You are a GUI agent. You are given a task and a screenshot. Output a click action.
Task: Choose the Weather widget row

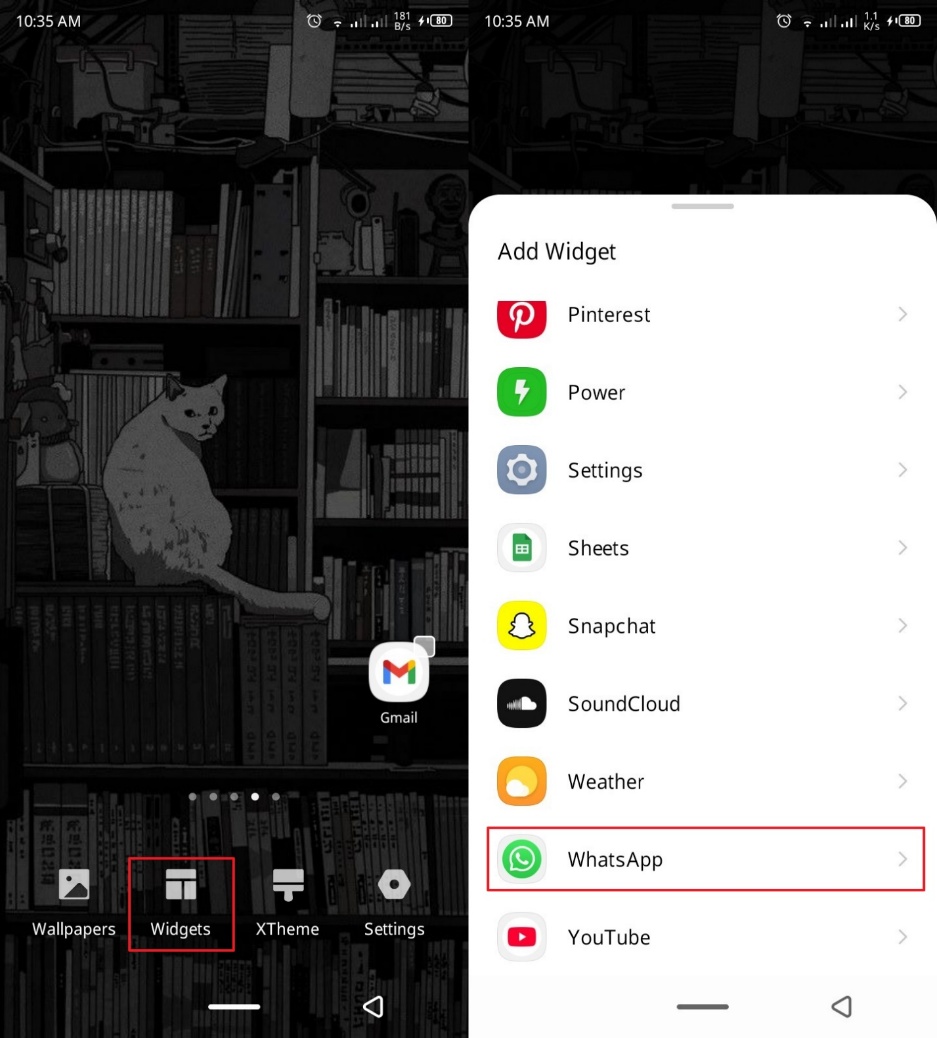[703, 782]
